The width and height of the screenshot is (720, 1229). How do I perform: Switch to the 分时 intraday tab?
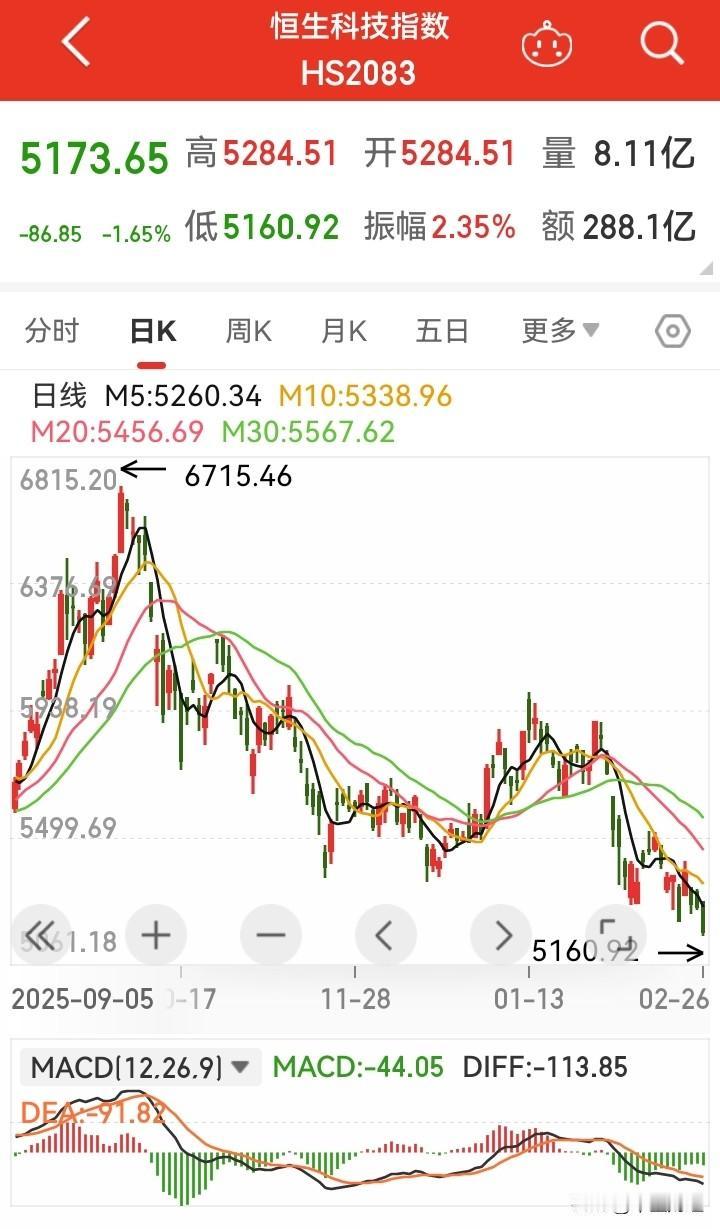pos(52,330)
